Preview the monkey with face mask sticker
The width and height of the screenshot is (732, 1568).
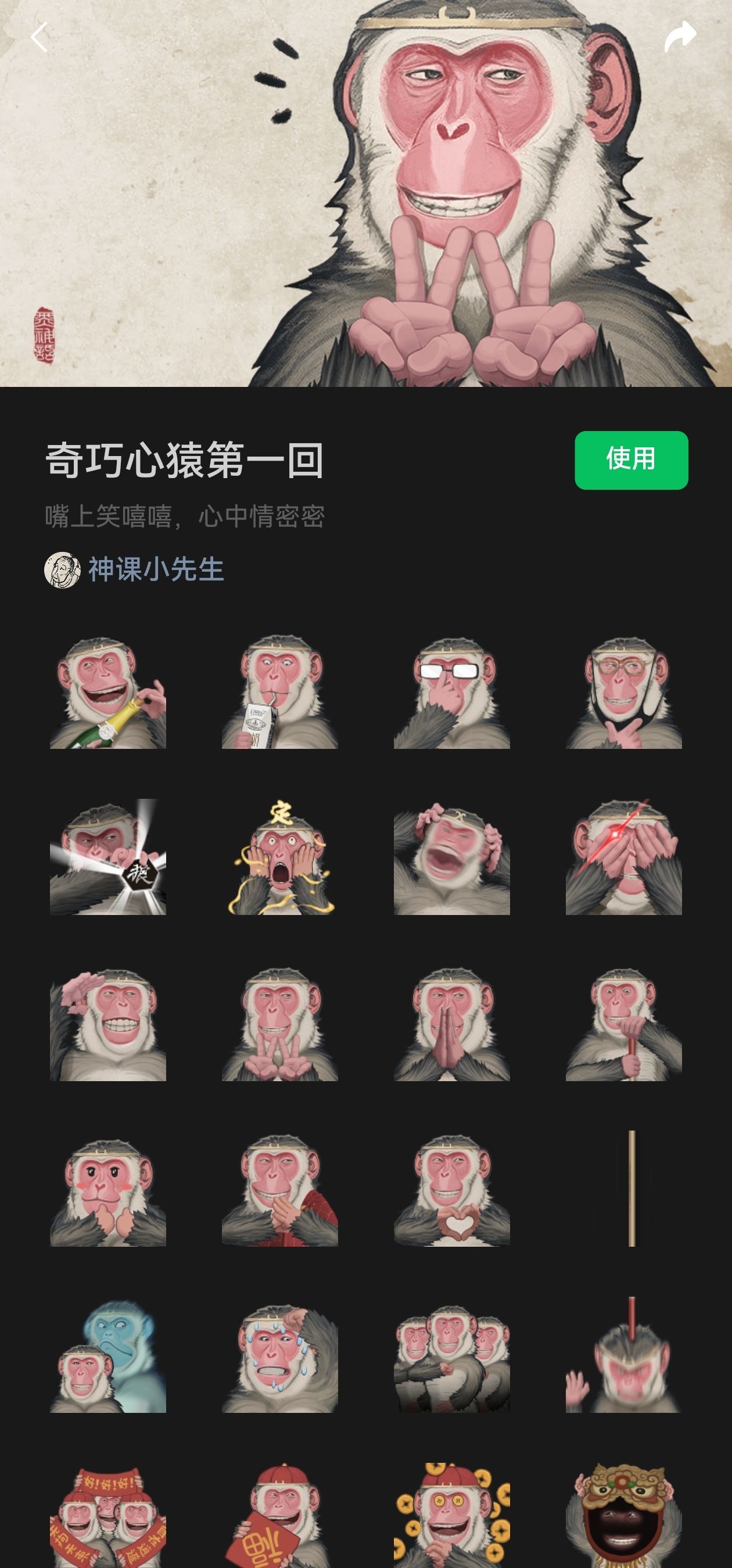tap(624, 692)
